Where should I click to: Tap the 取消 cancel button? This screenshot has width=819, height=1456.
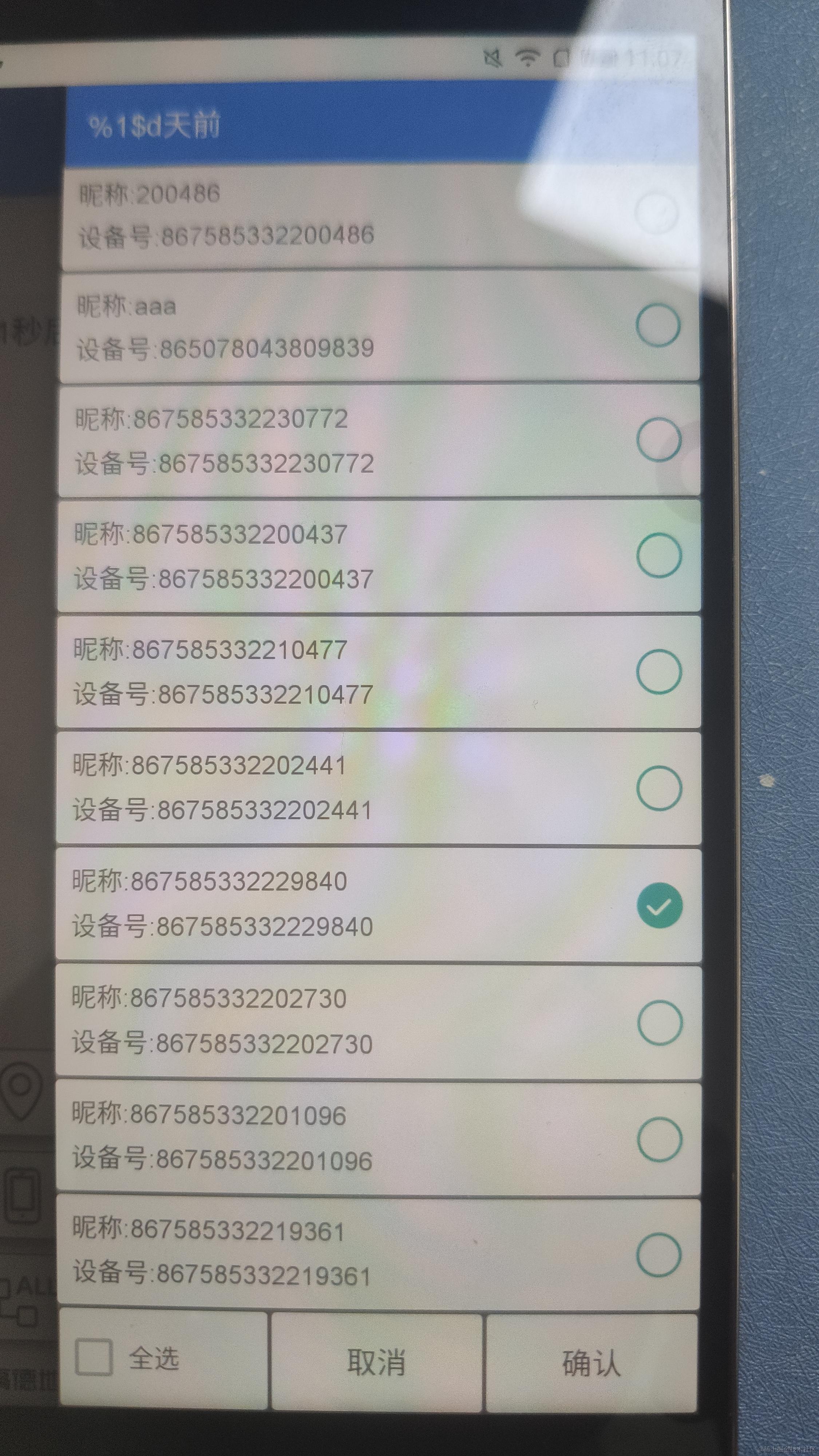coord(376,1361)
